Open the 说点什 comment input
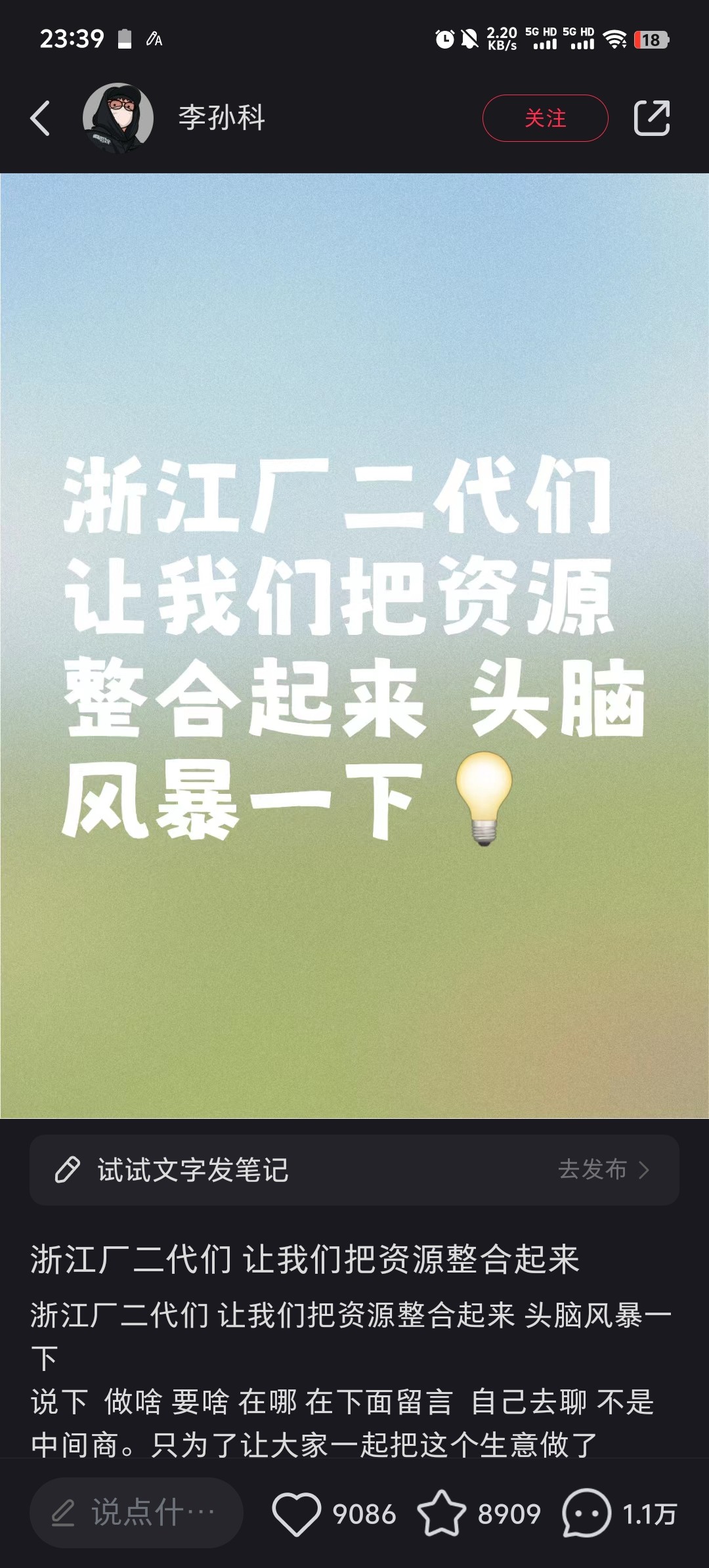709x1568 pixels. [x=137, y=1513]
